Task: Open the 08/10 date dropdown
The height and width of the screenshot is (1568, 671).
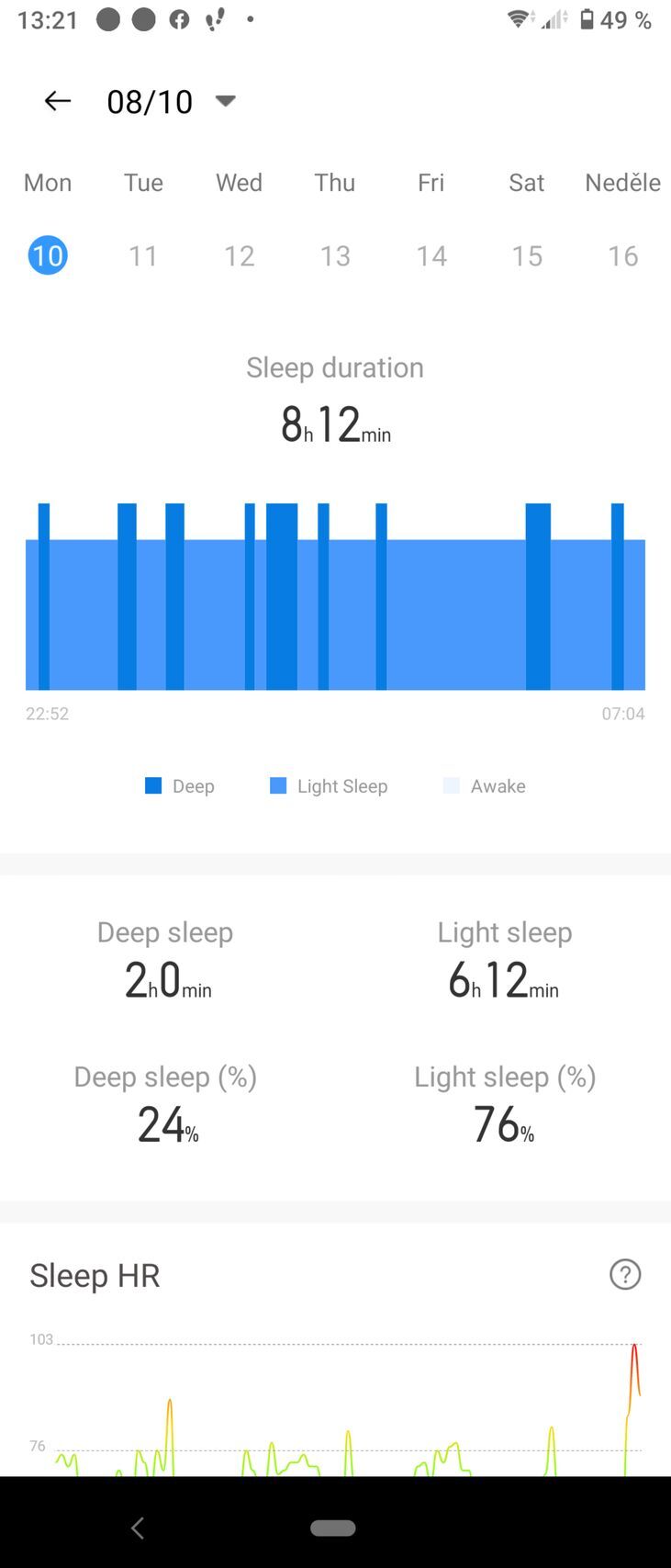Action: click(225, 101)
